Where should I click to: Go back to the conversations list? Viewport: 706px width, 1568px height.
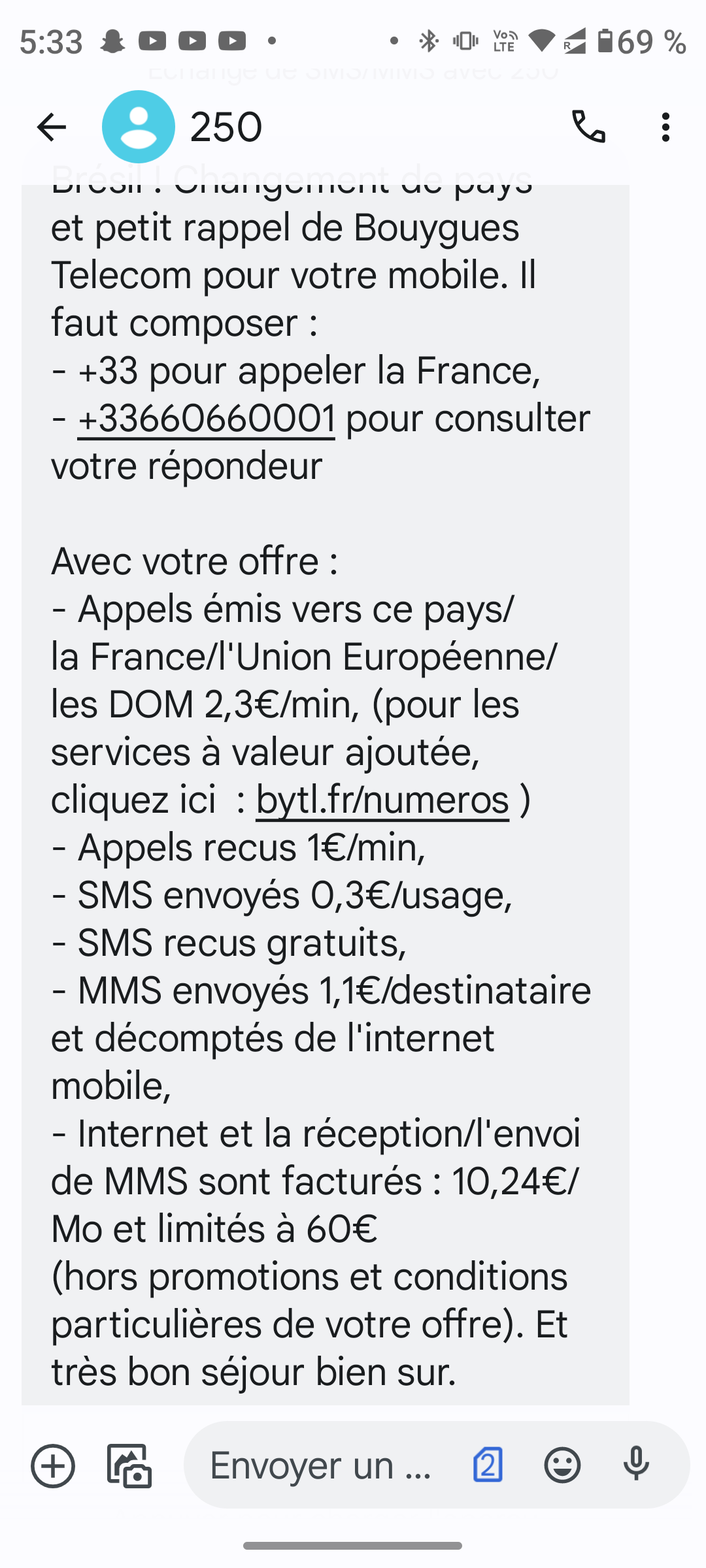click(52, 127)
